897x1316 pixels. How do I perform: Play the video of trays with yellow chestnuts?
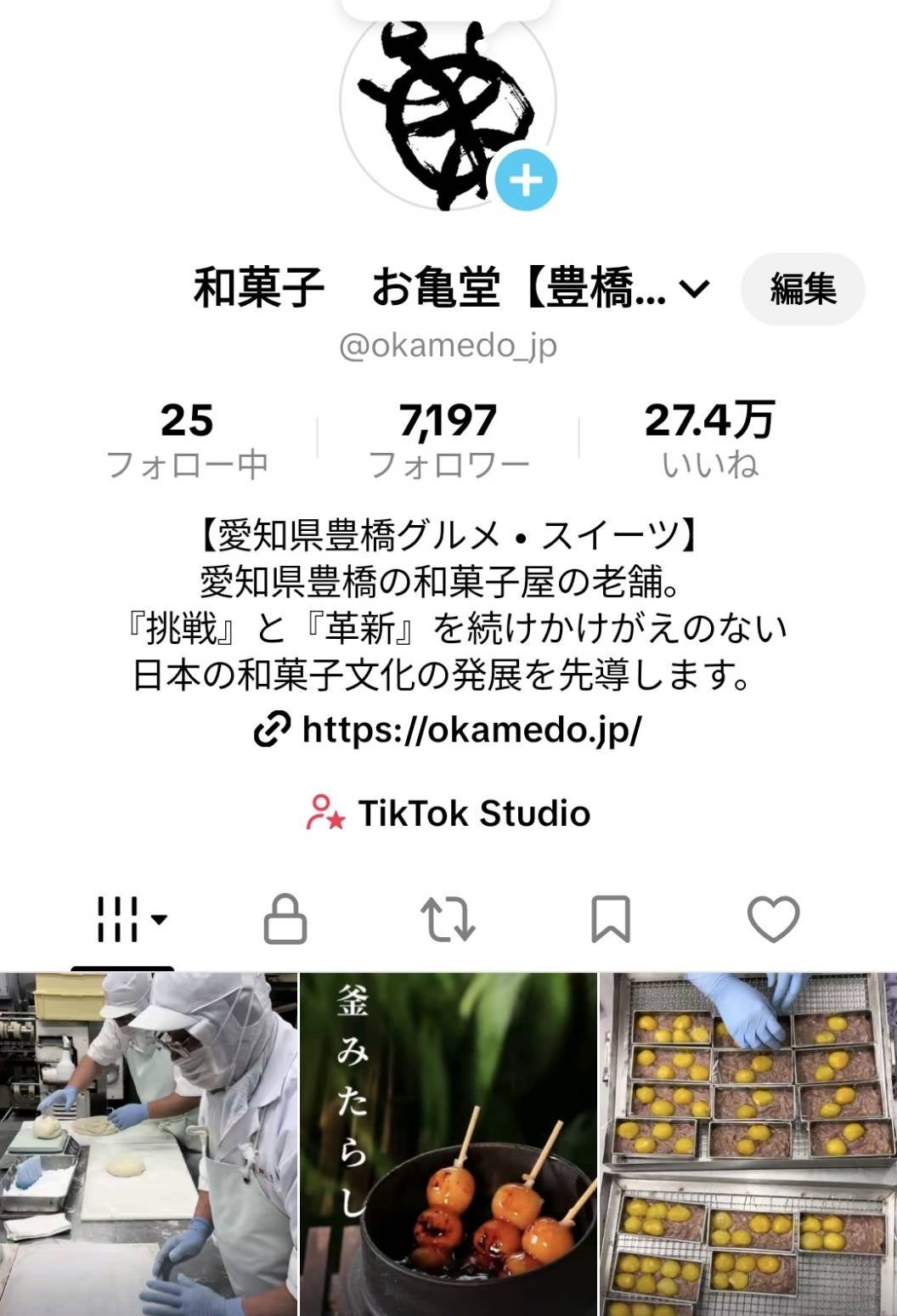(748, 1144)
